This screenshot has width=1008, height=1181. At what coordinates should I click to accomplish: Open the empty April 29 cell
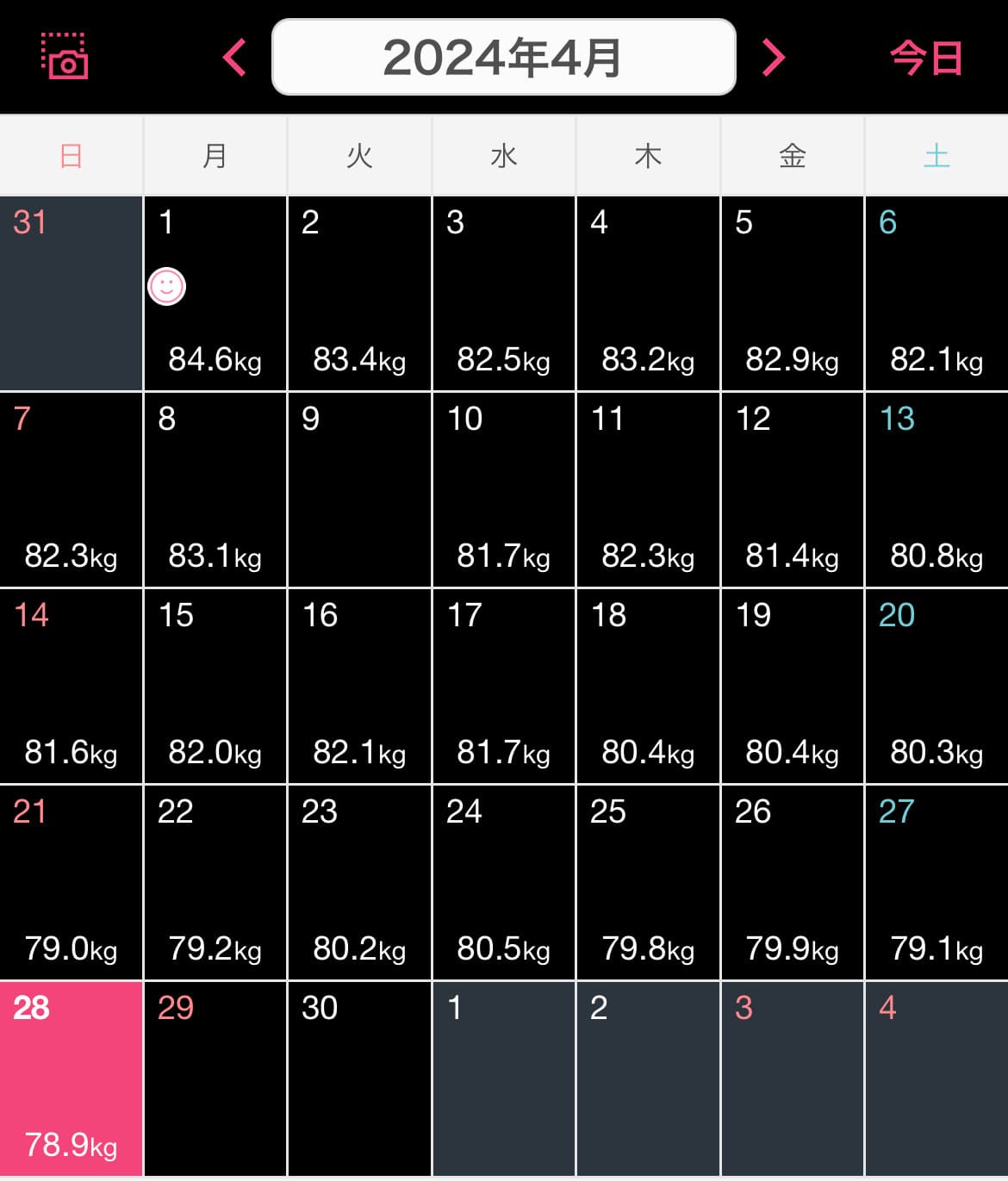(215, 1078)
